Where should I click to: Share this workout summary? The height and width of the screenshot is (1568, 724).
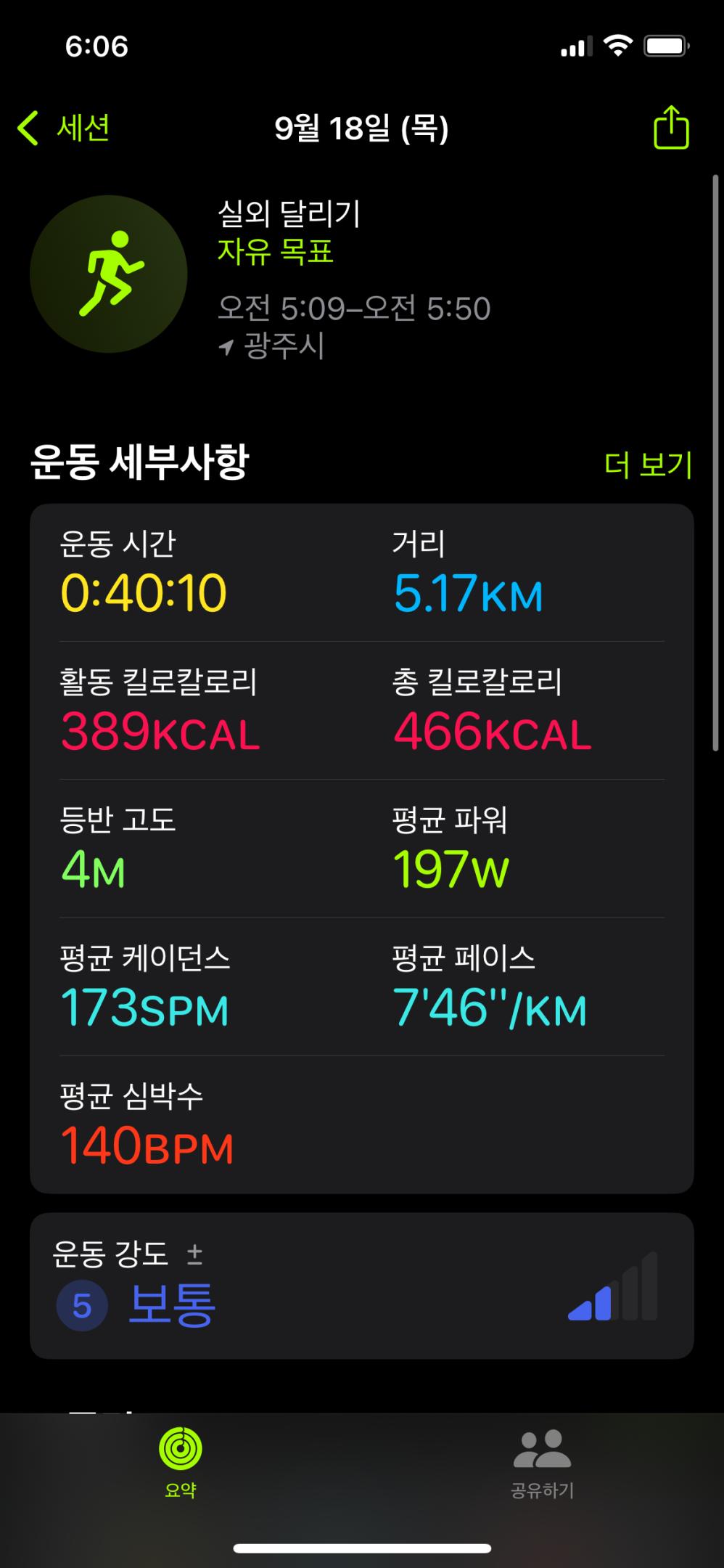(x=670, y=128)
